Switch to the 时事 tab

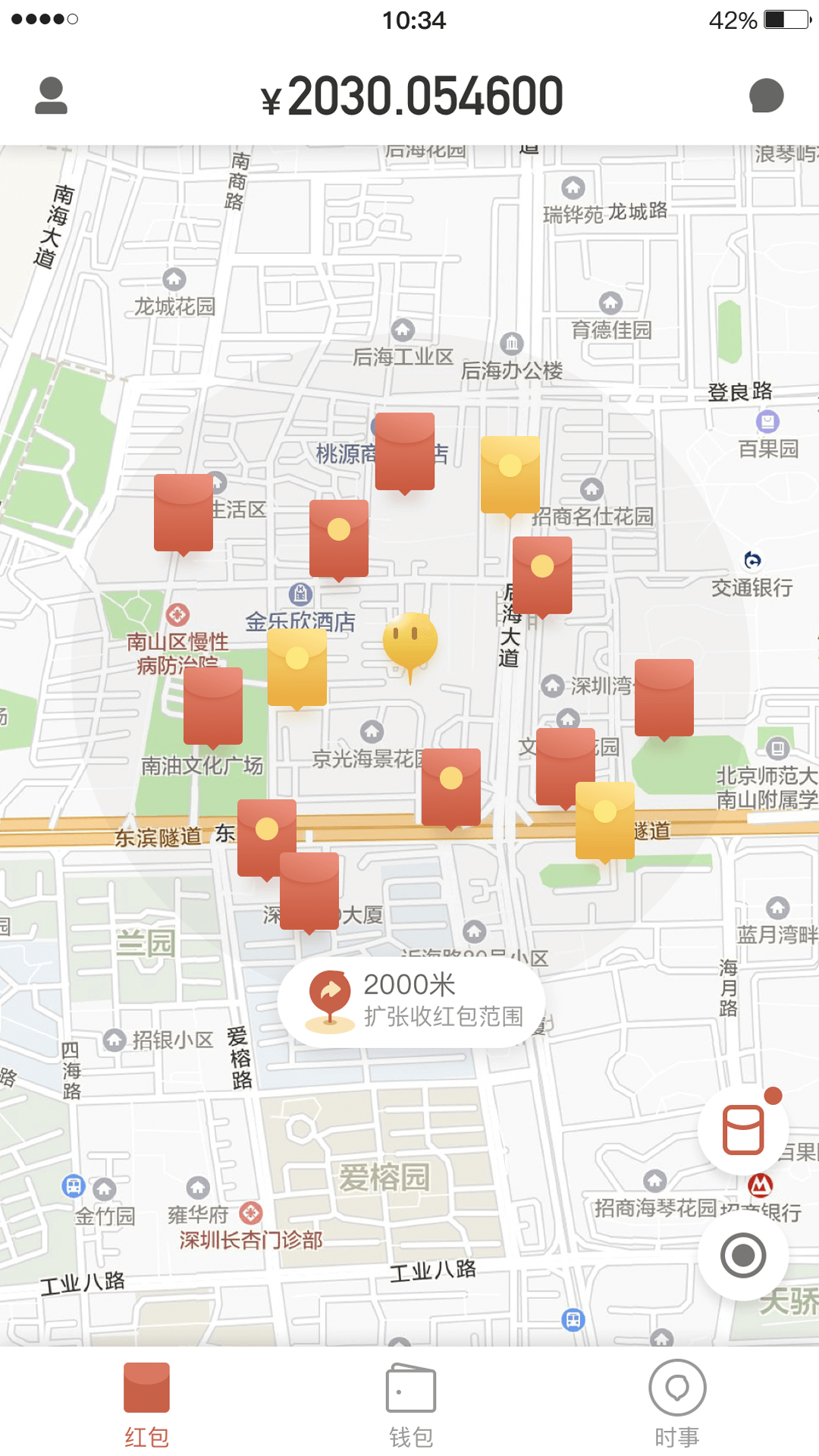click(x=676, y=1403)
